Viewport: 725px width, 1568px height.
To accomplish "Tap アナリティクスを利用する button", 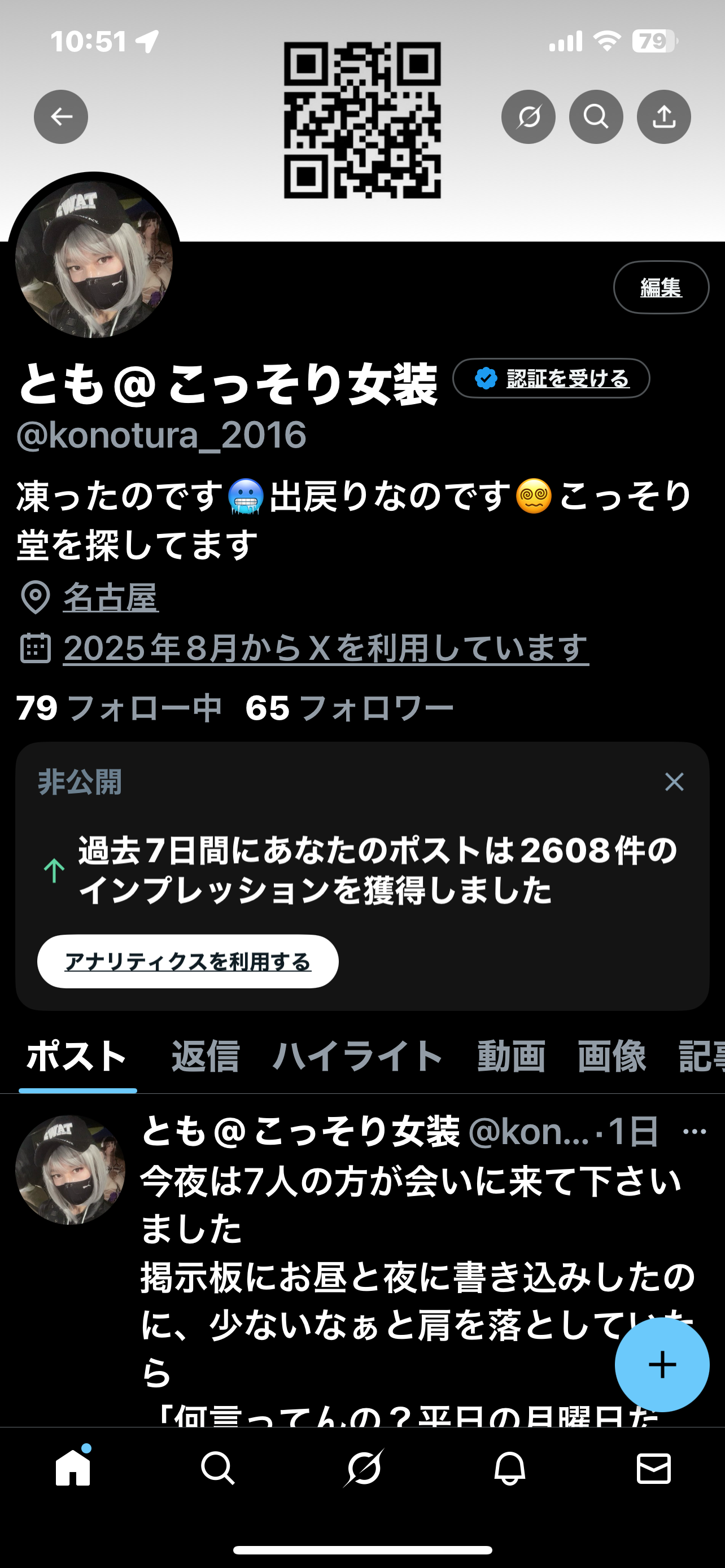I will click(x=187, y=962).
